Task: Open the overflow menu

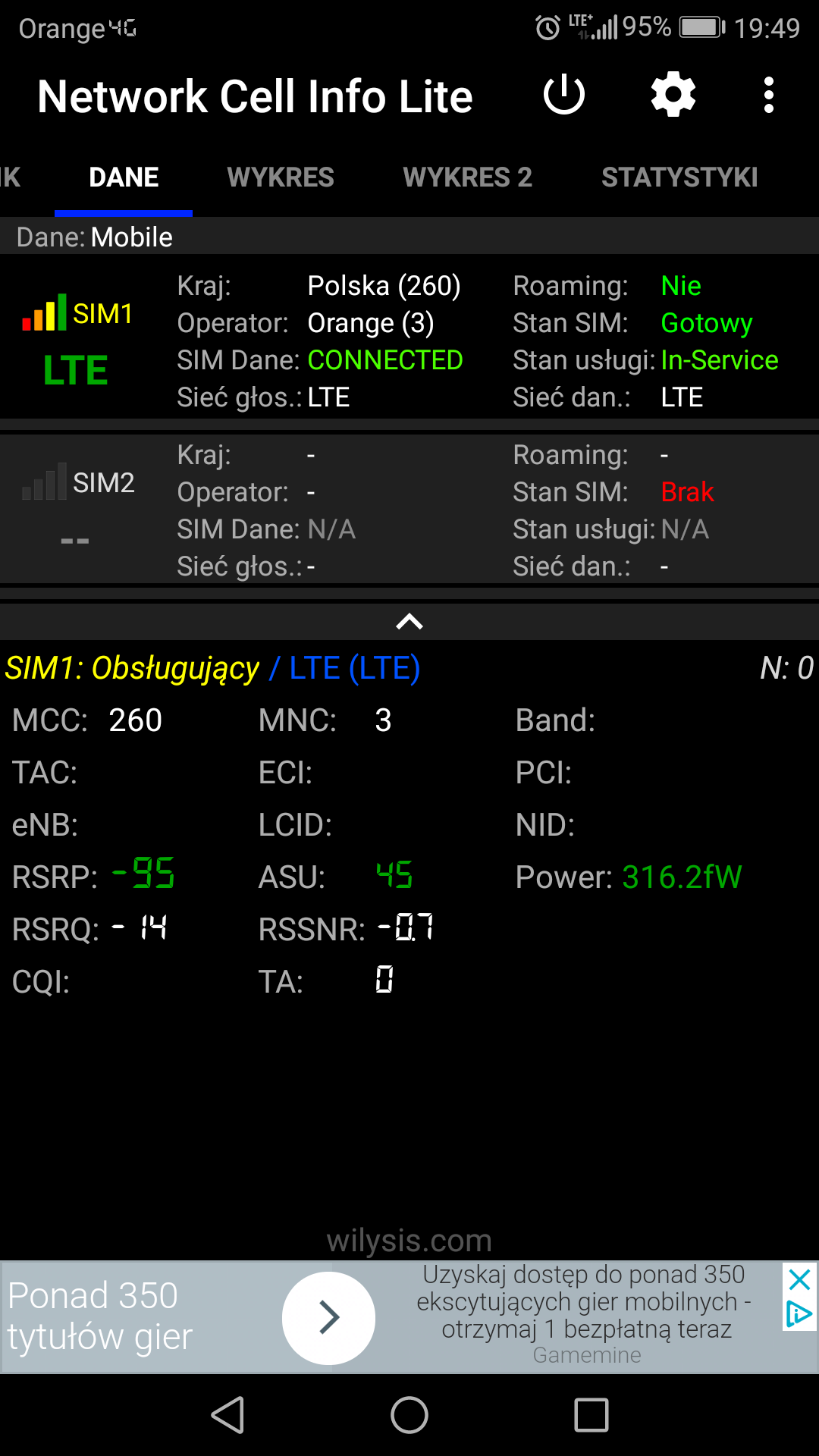Action: (x=769, y=96)
